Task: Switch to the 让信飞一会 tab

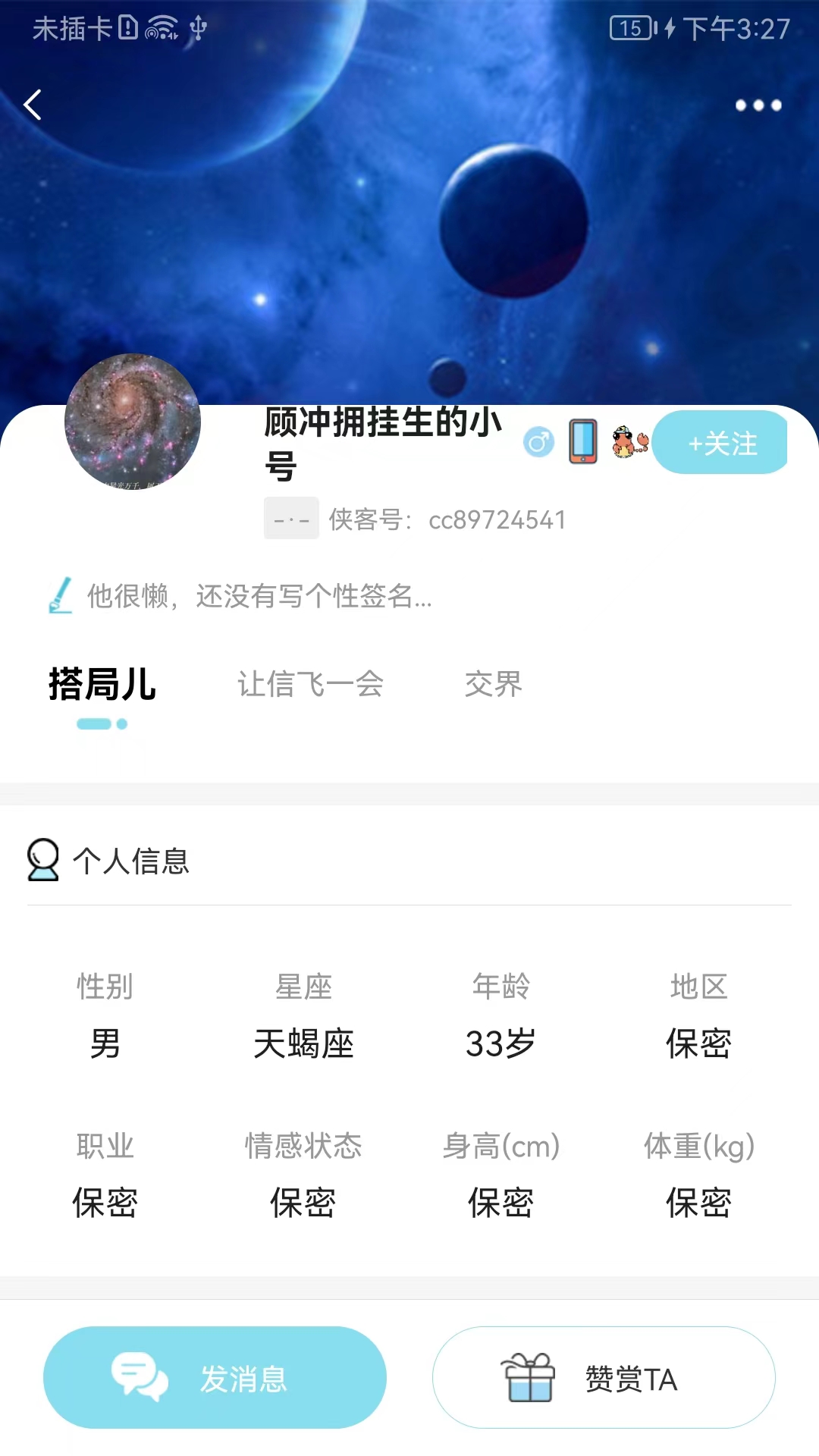Action: pyautogui.click(x=309, y=685)
